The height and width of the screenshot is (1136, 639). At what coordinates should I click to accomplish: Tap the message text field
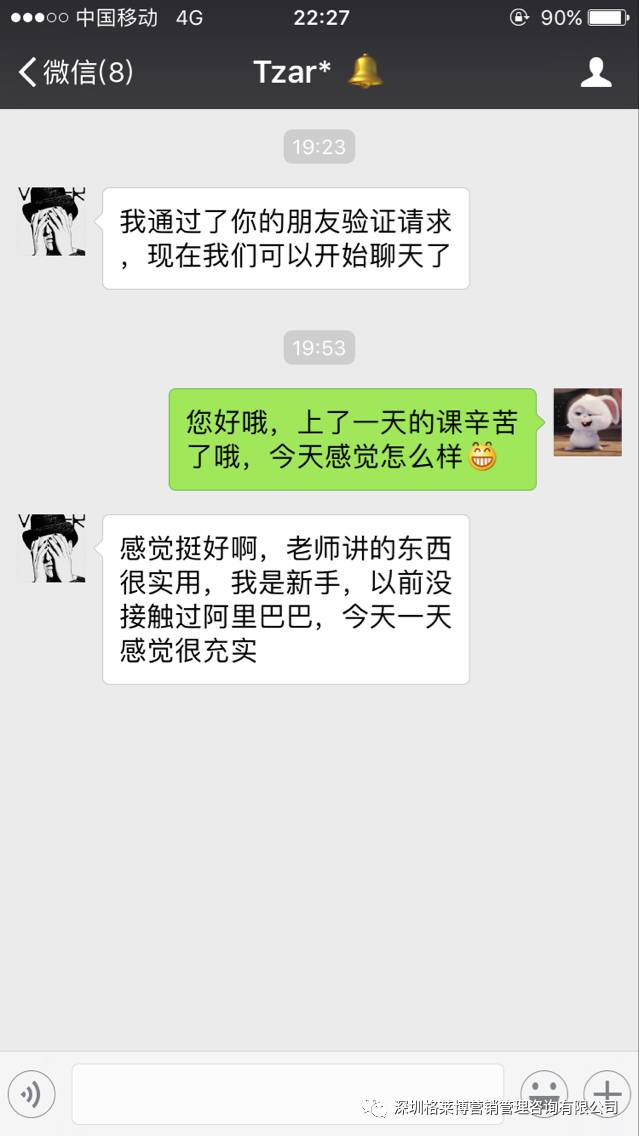point(288,1094)
